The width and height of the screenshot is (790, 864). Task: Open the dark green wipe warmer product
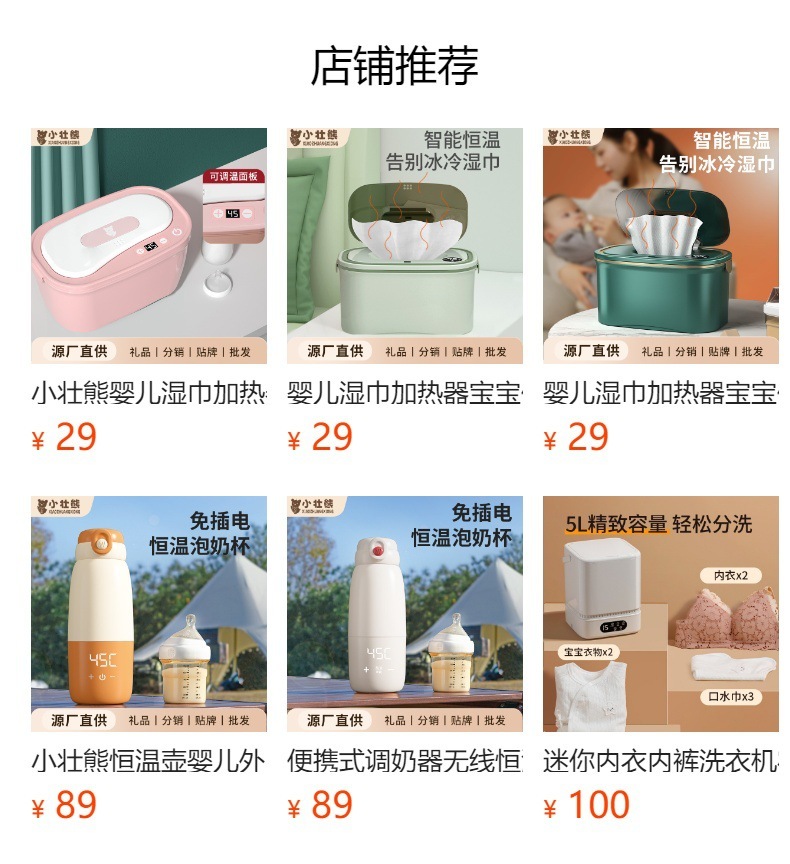click(x=660, y=245)
